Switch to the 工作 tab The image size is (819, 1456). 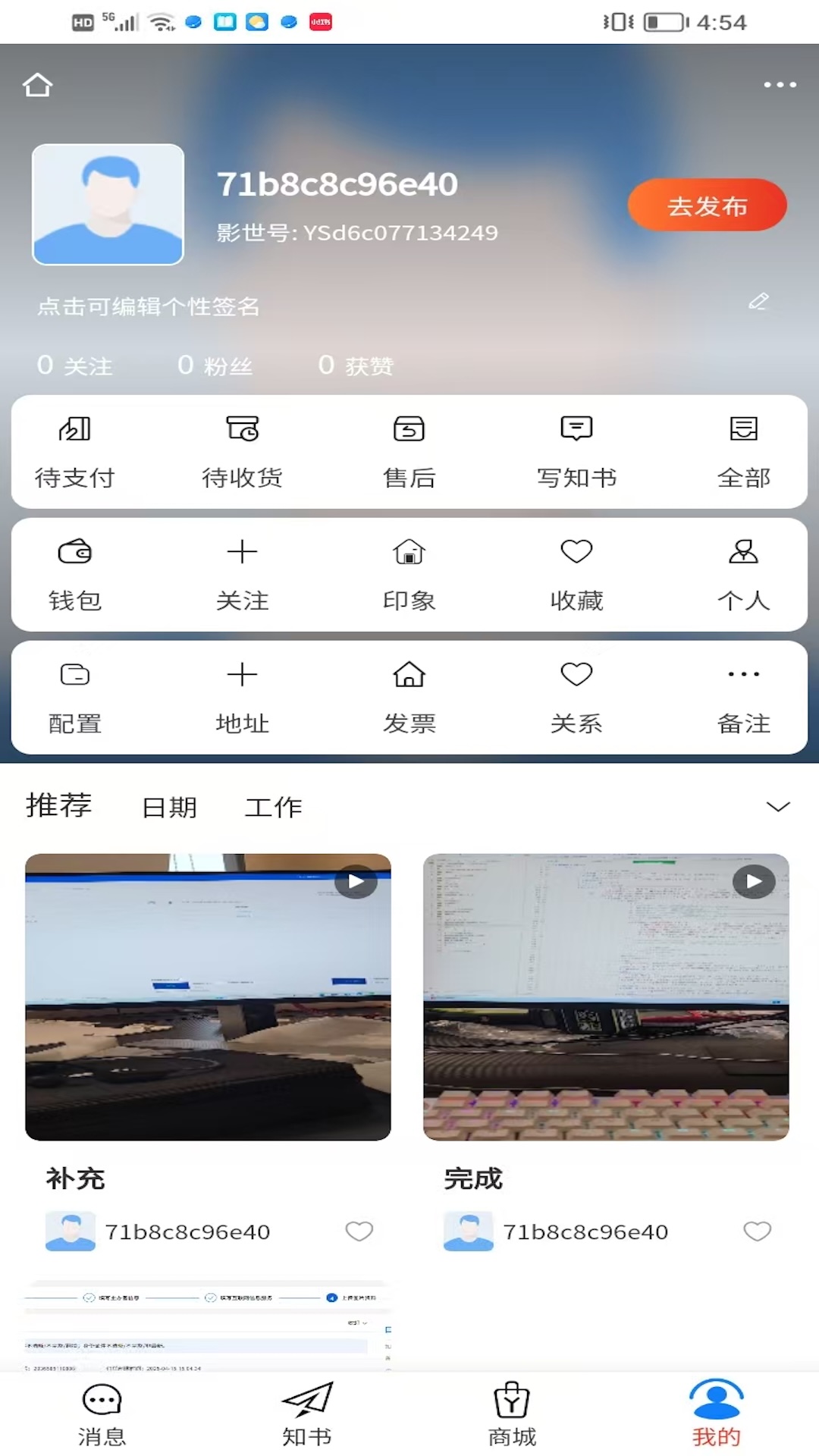pos(273,808)
